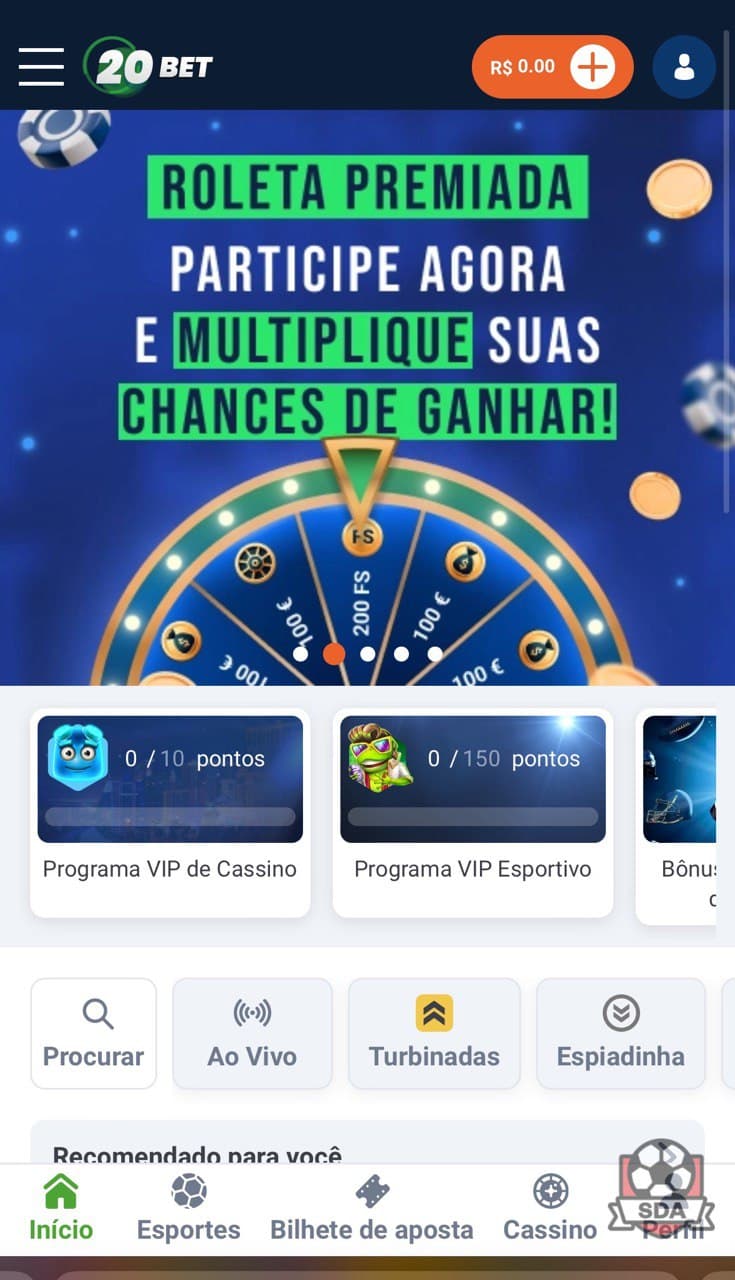Select the Ao Vivo chip

[x=252, y=1033]
